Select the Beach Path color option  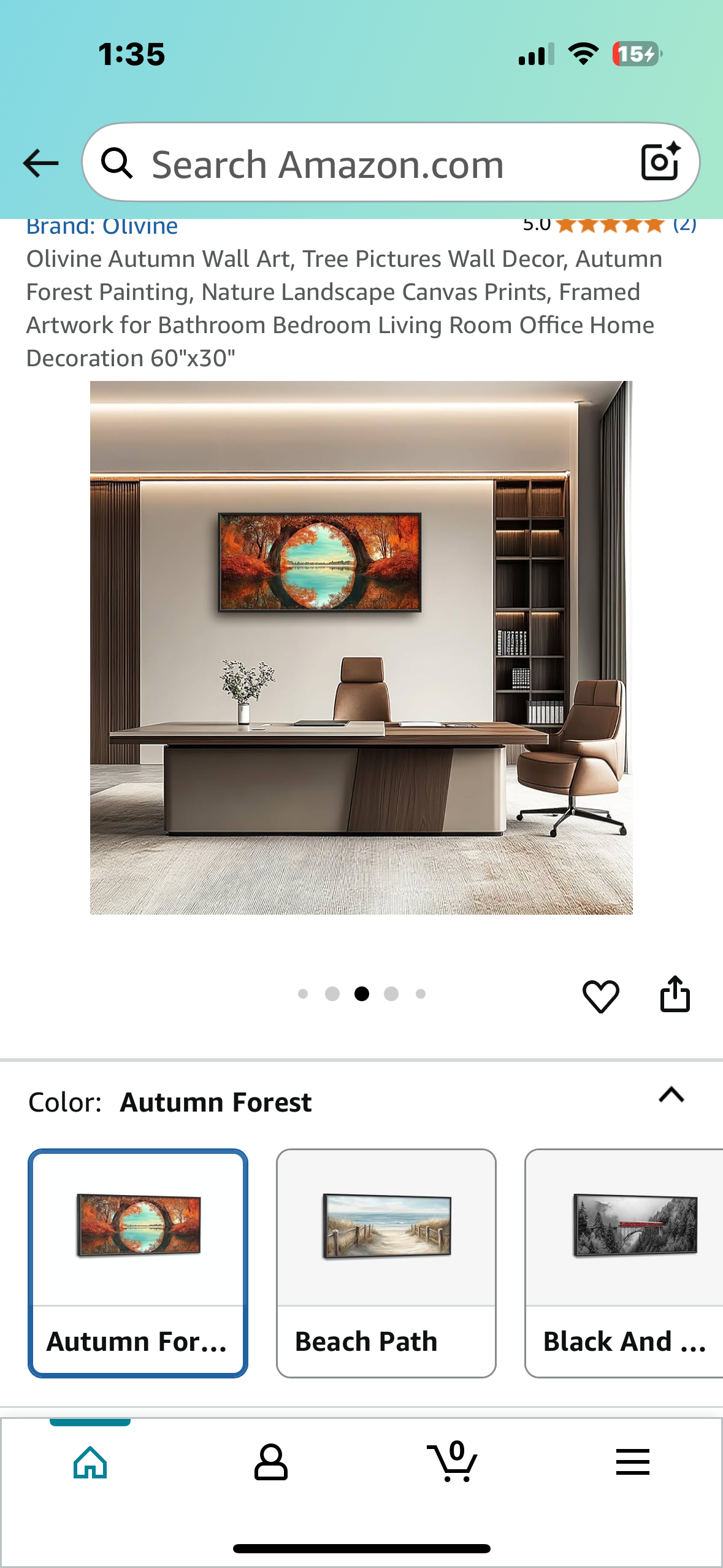pos(386,1262)
